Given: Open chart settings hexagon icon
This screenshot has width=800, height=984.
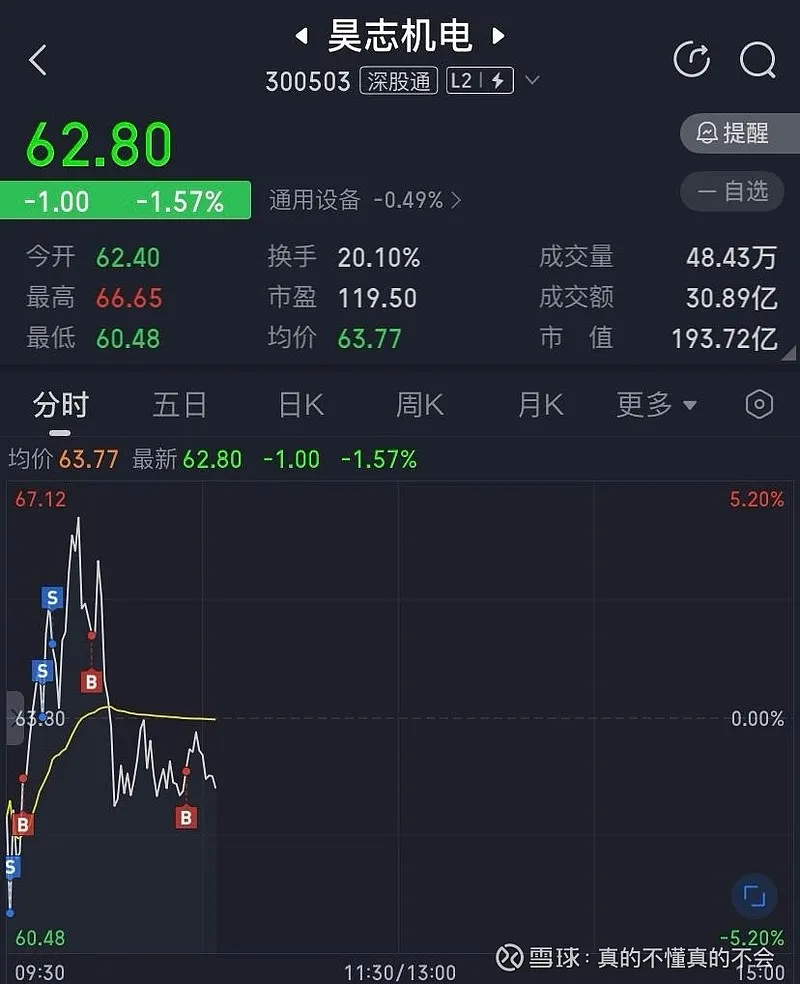Looking at the screenshot, I should point(759,405).
